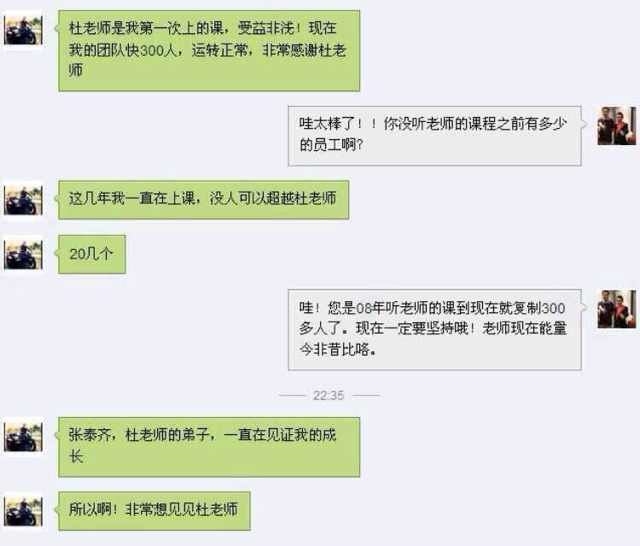Viewport: 640px width, 546px height.
Task: Open avatar beside 张泰齐 杜老师的弟子 message
Action: (x=23, y=436)
